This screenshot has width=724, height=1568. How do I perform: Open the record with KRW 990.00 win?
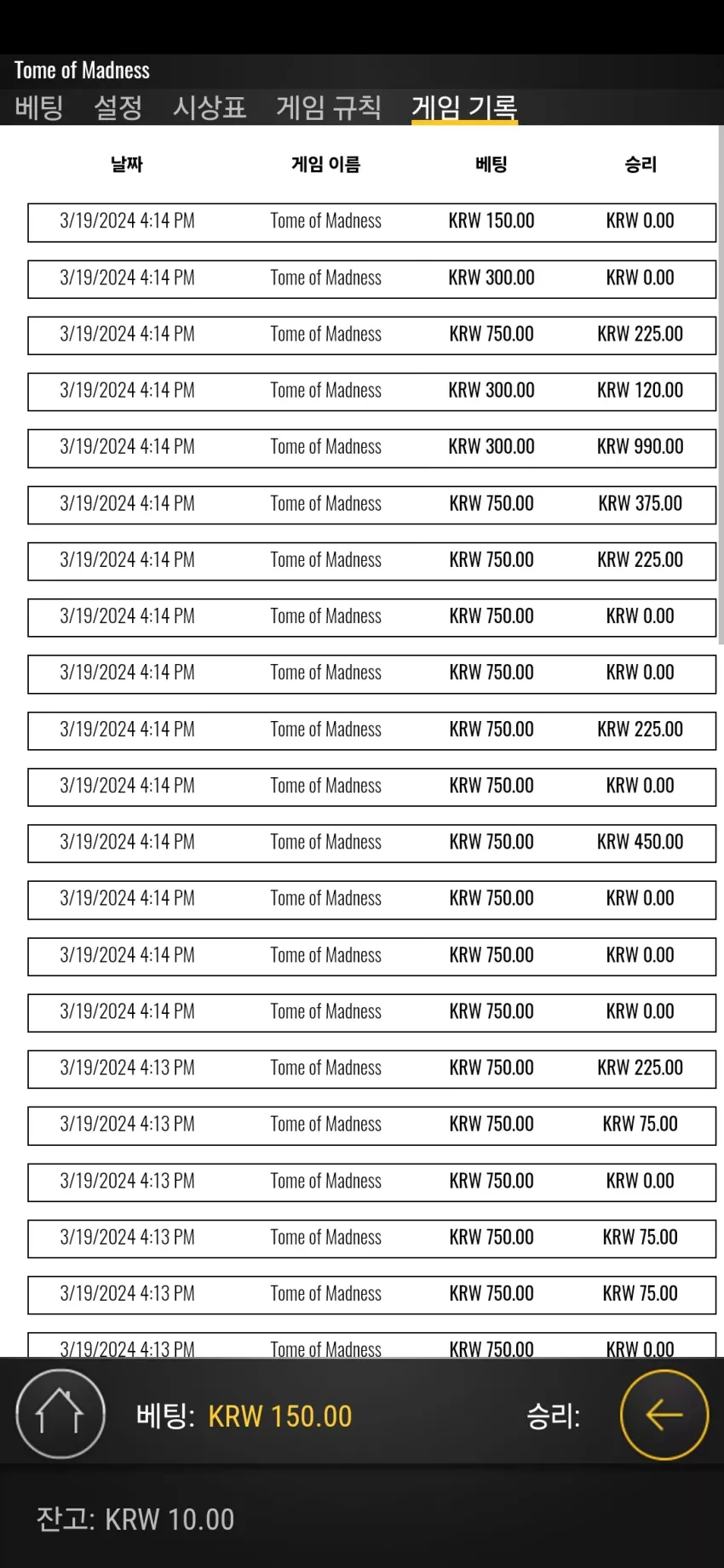(371, 448)
